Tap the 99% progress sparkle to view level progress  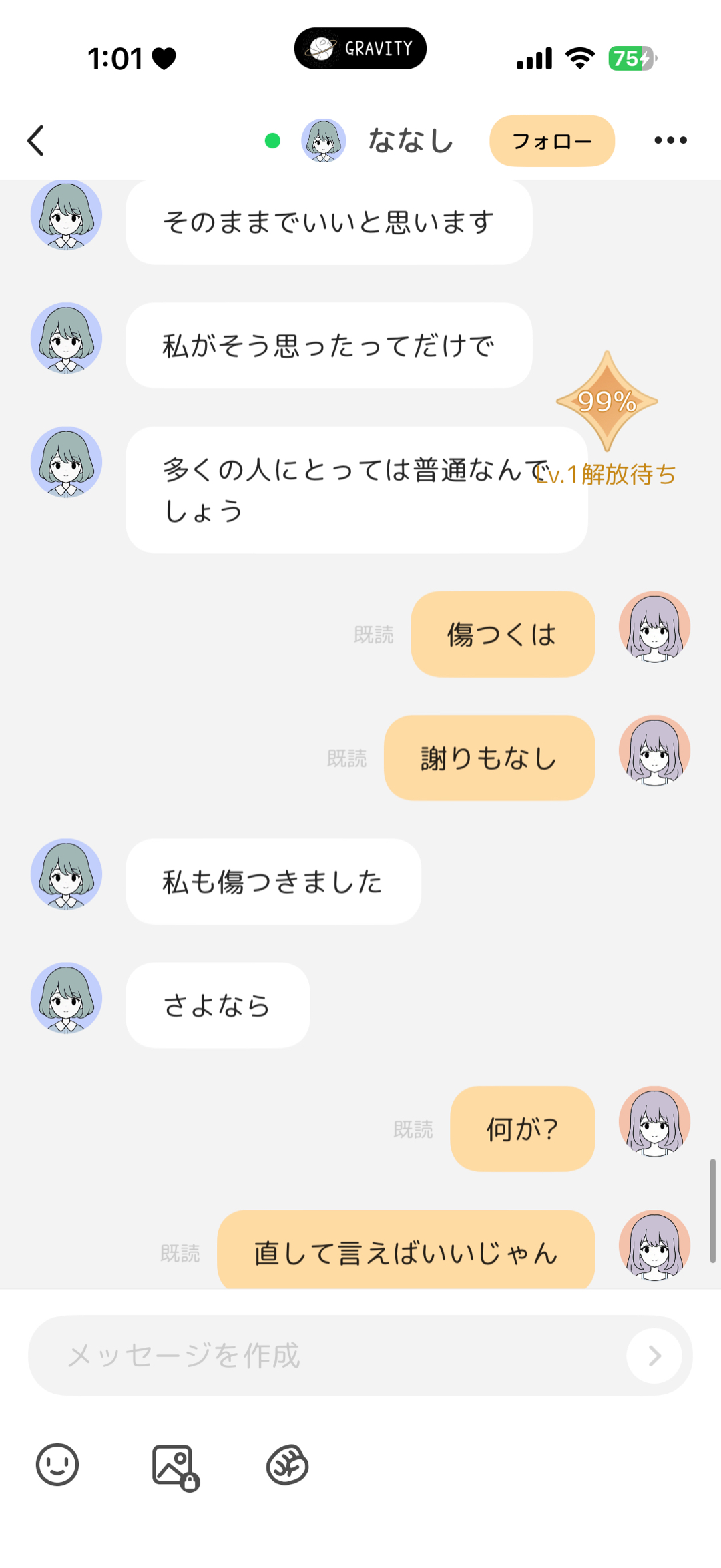tap(606, 401)
